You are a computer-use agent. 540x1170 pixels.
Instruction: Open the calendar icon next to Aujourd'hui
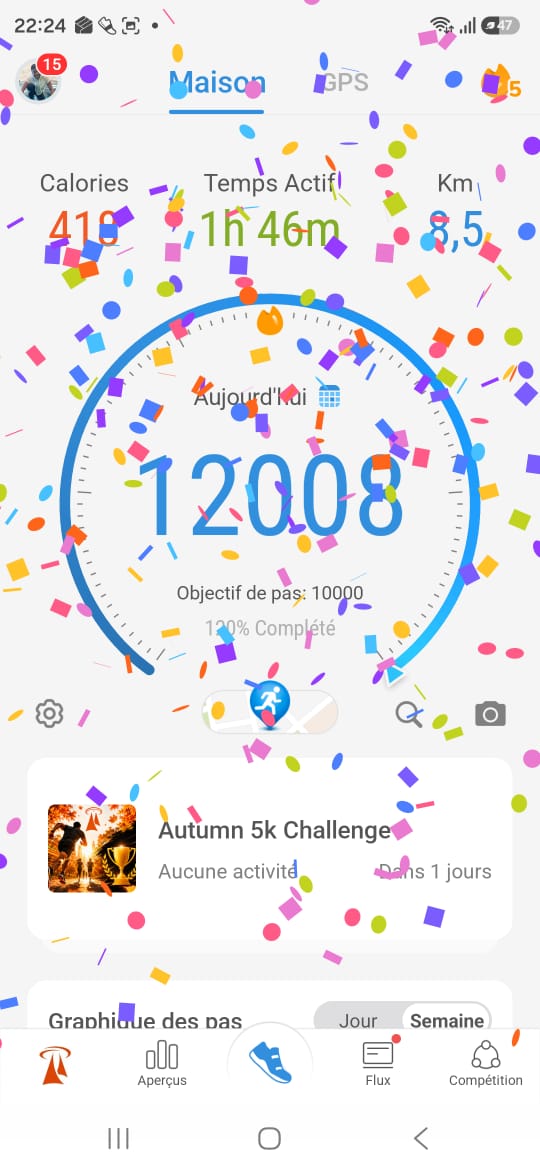tap(329, 397)
